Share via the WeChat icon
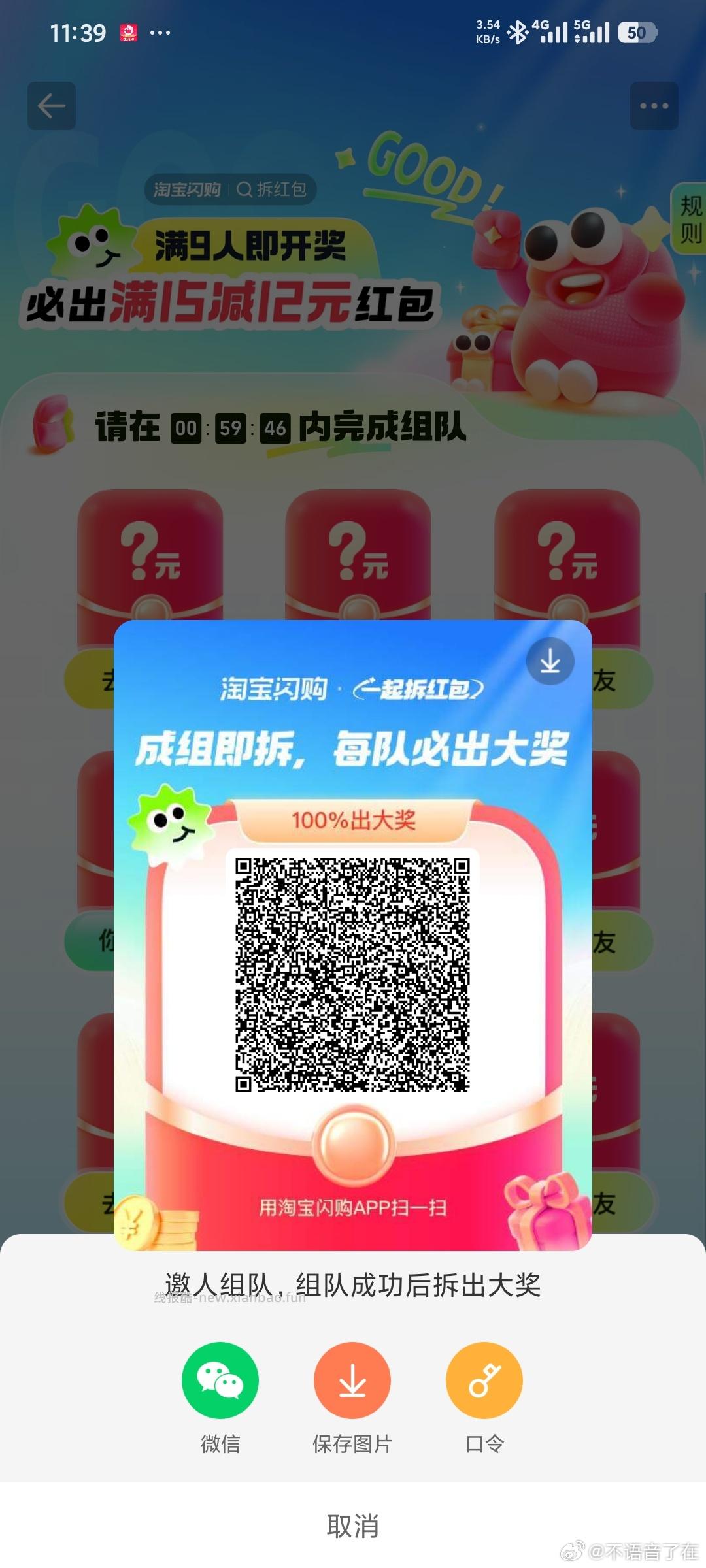The height and width of the screenshot is (1568, 706). [x=220, y=1380]
